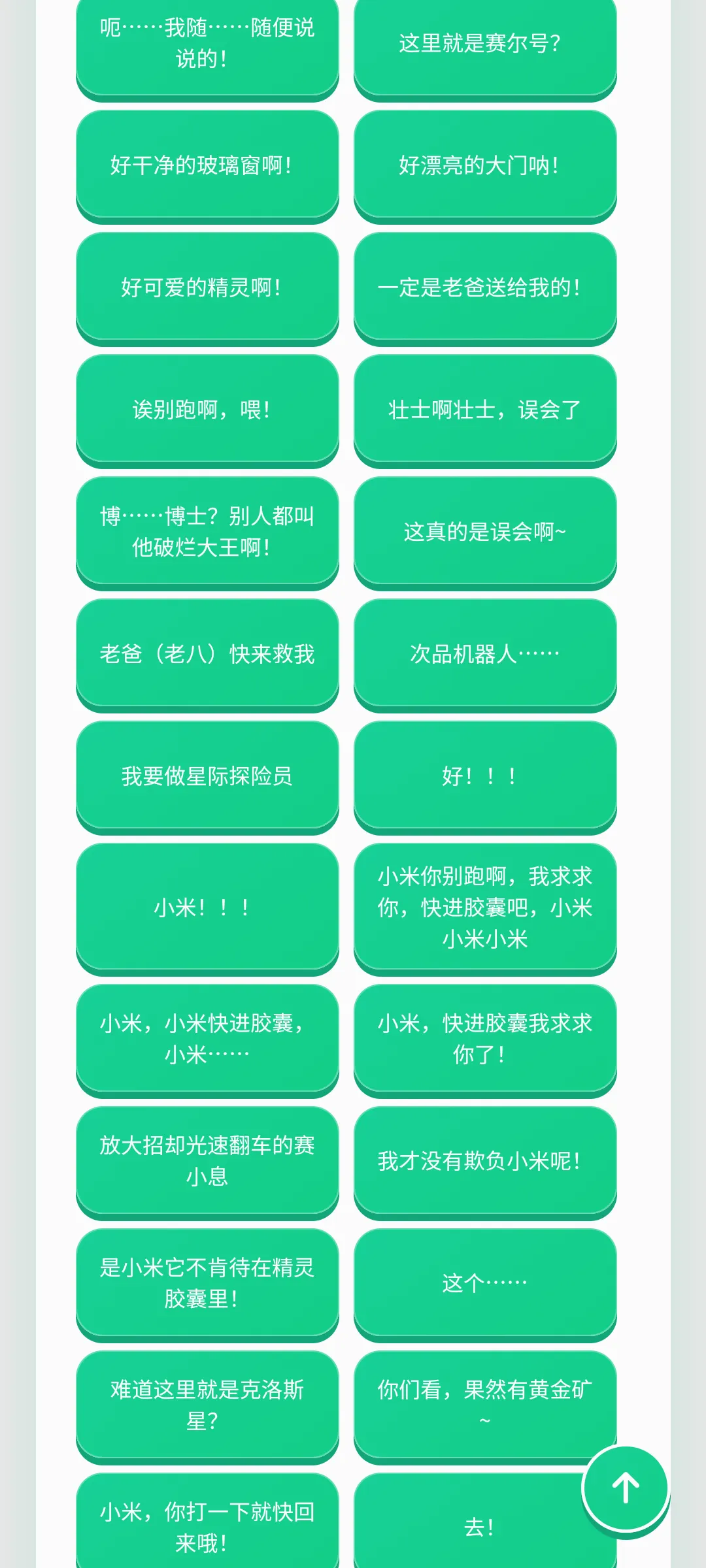Tap the '这个……' button

pyautogui.click(x=485, y=1285)
